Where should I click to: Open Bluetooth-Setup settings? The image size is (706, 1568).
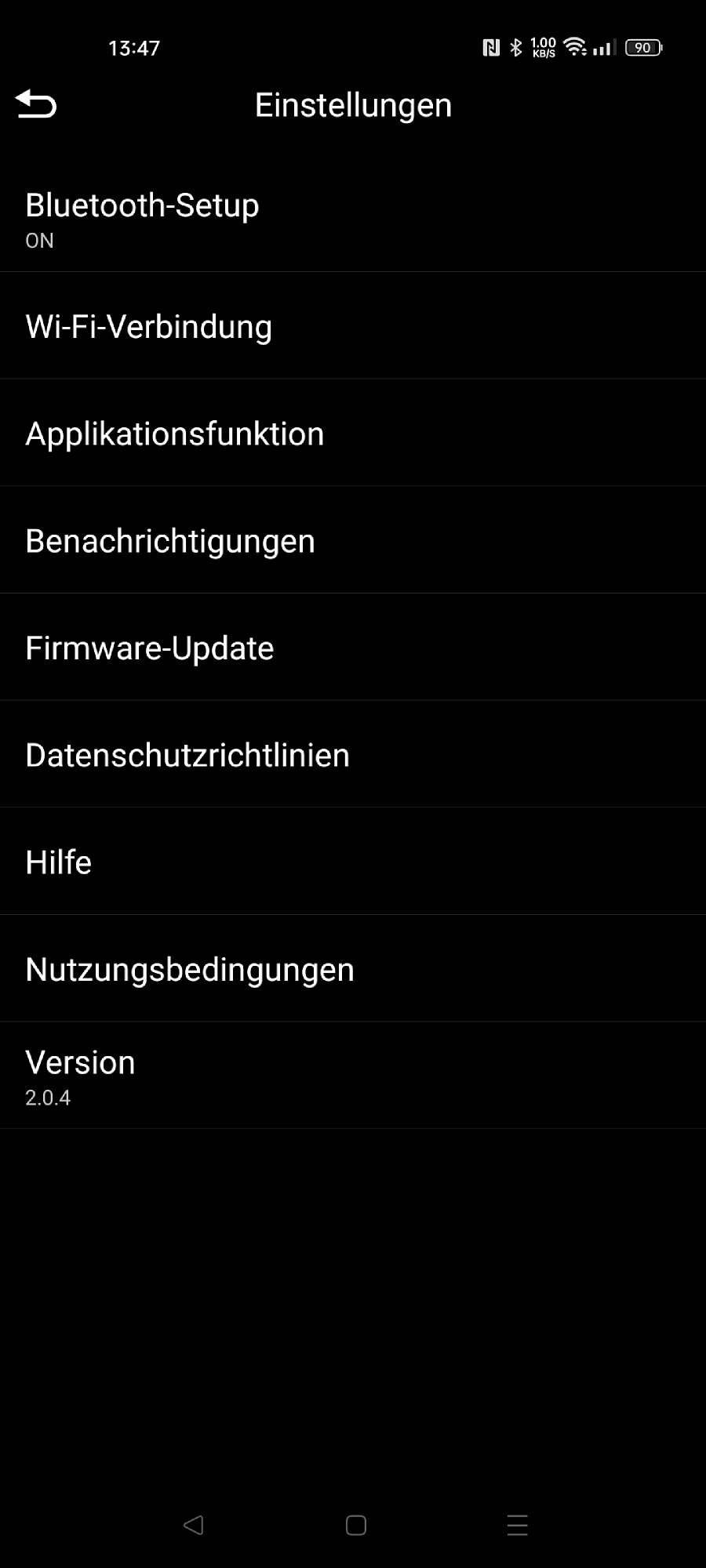tap(353, 219)
